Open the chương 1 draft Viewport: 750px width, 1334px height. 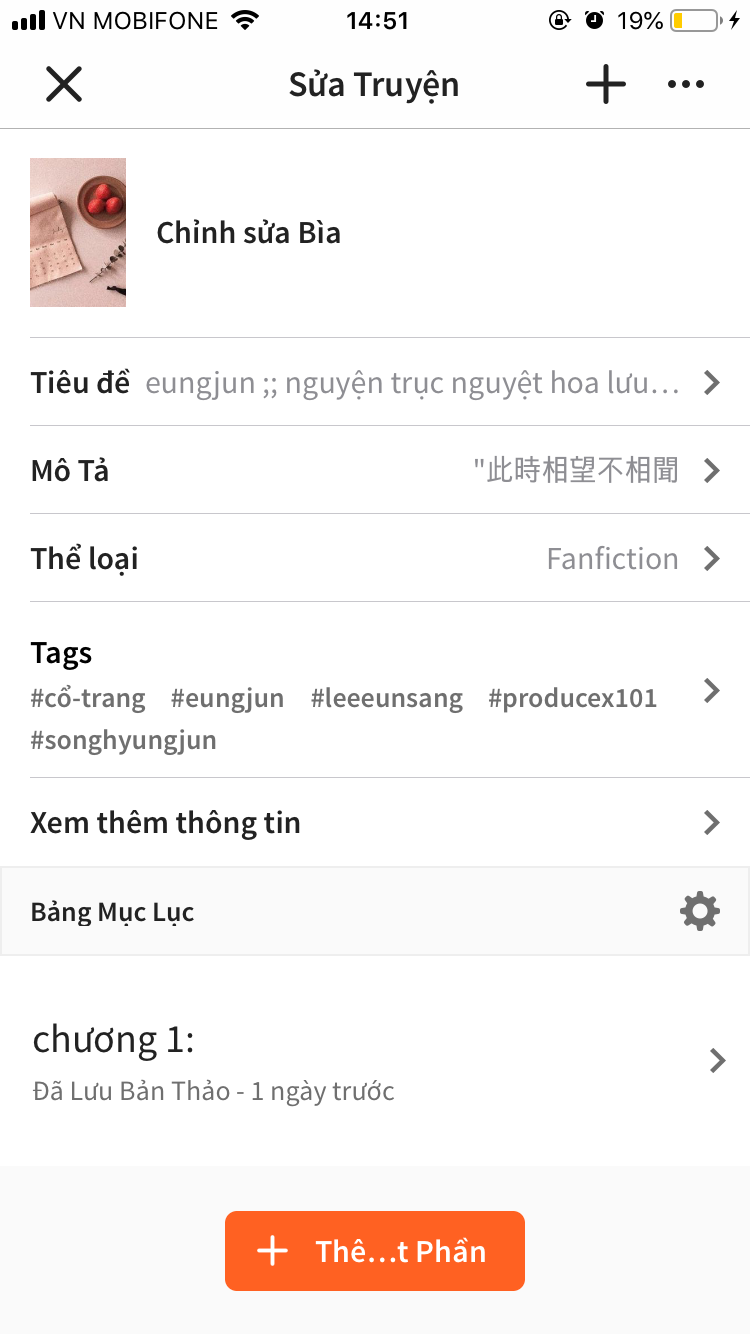pos(375,1061)
